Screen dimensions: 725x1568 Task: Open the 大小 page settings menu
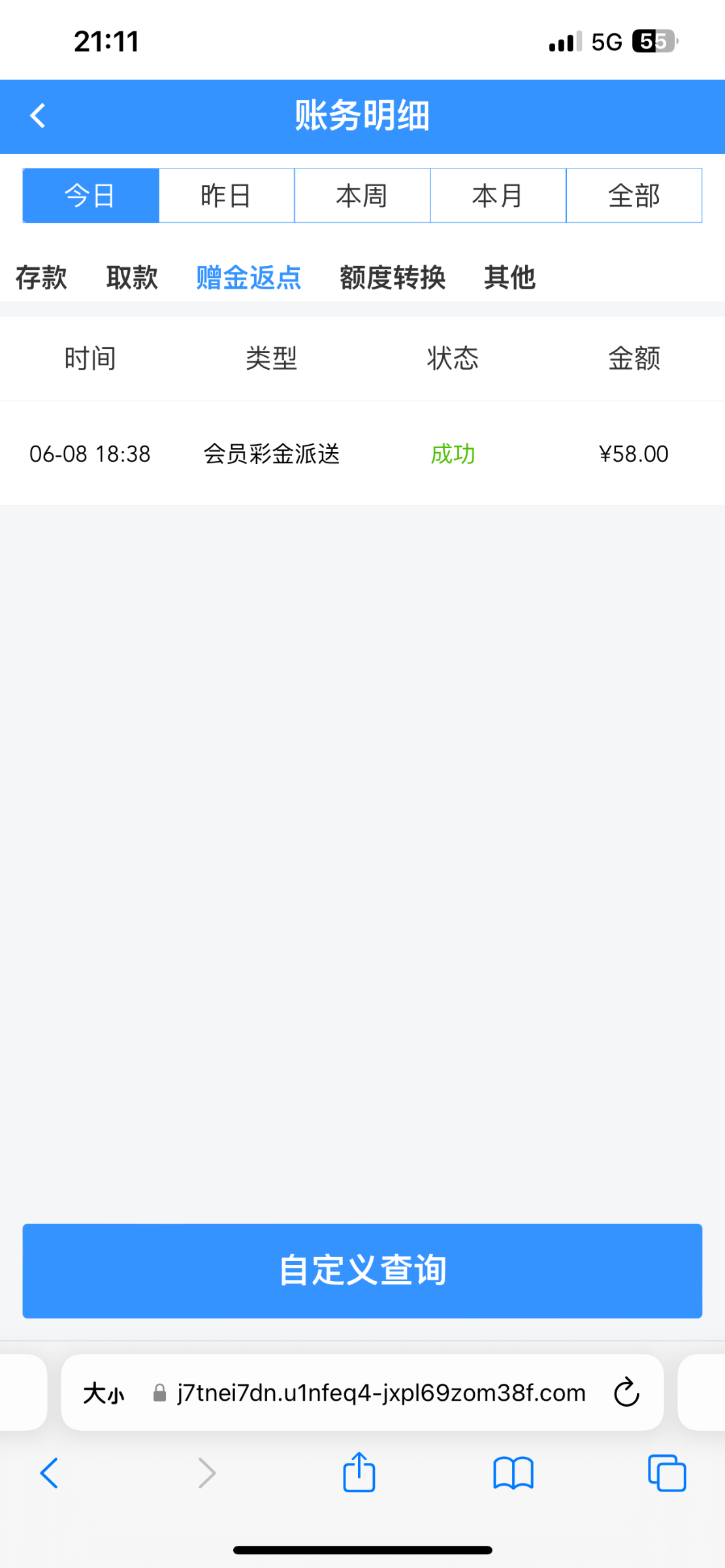point(103,1394)
